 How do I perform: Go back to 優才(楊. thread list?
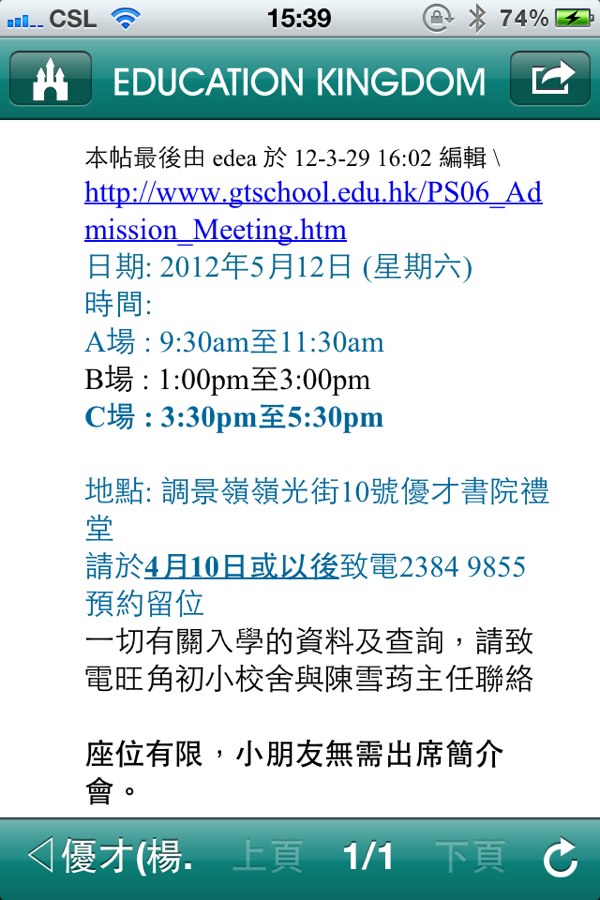pyautogui.click(x=110, y=857)
